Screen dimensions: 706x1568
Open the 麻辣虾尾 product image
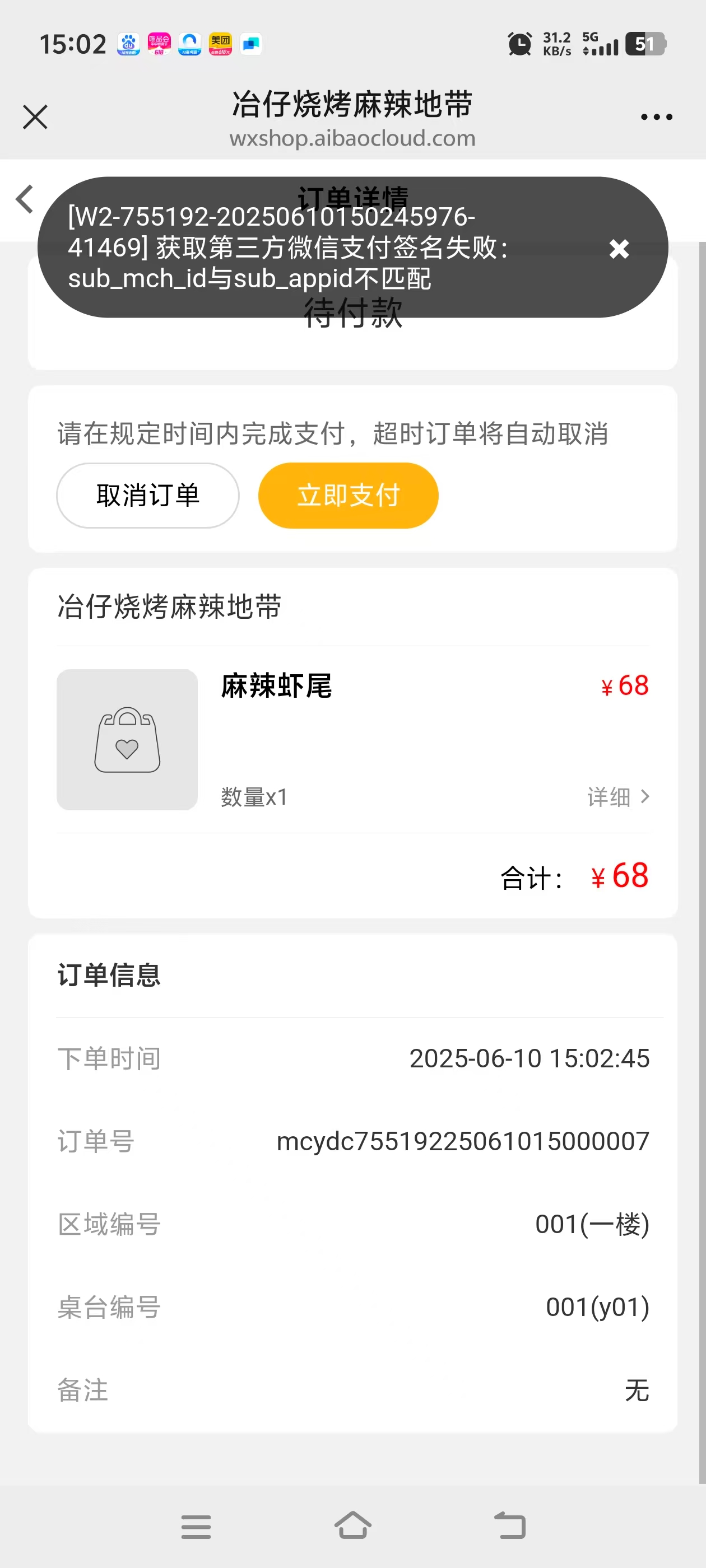click(x=127, y=740)
